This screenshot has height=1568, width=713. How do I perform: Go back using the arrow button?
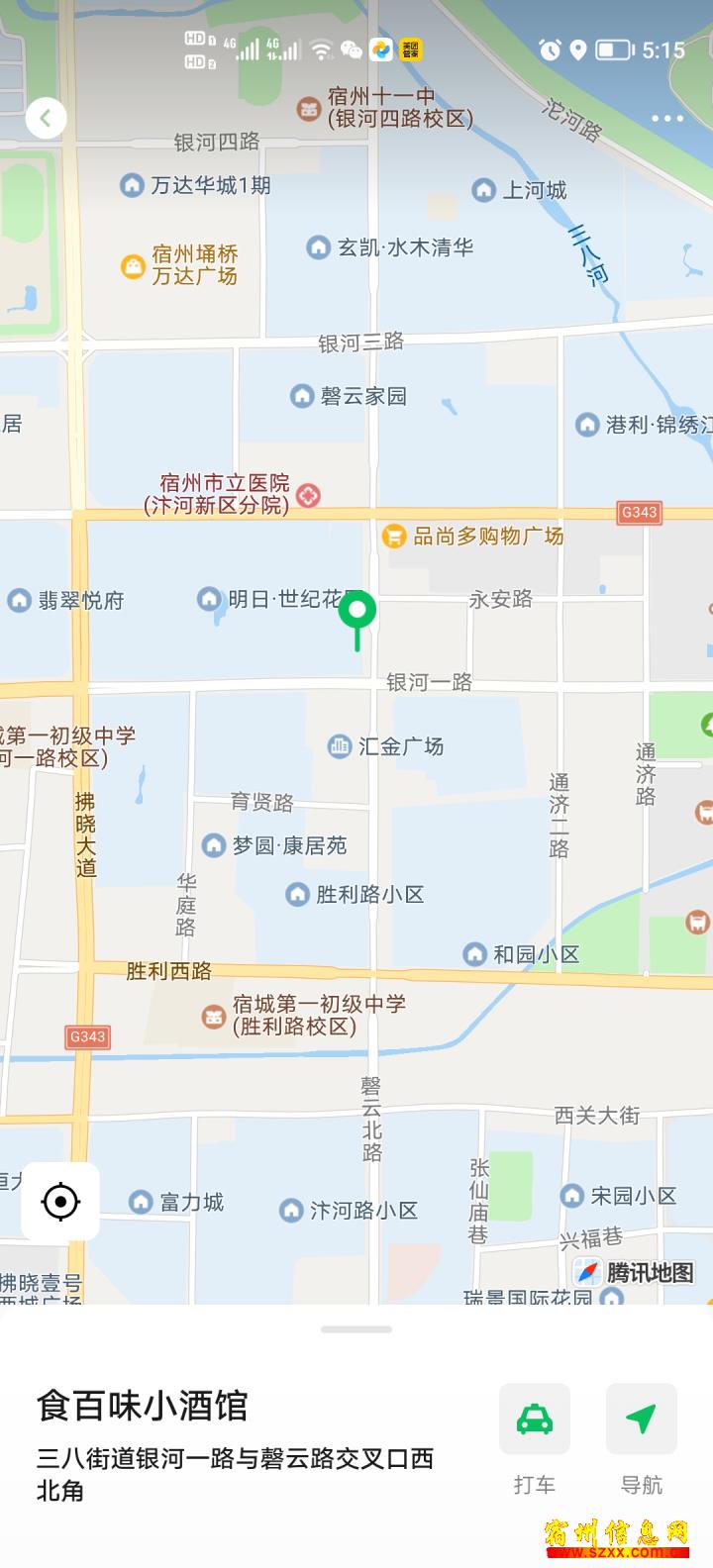point(45,119)
